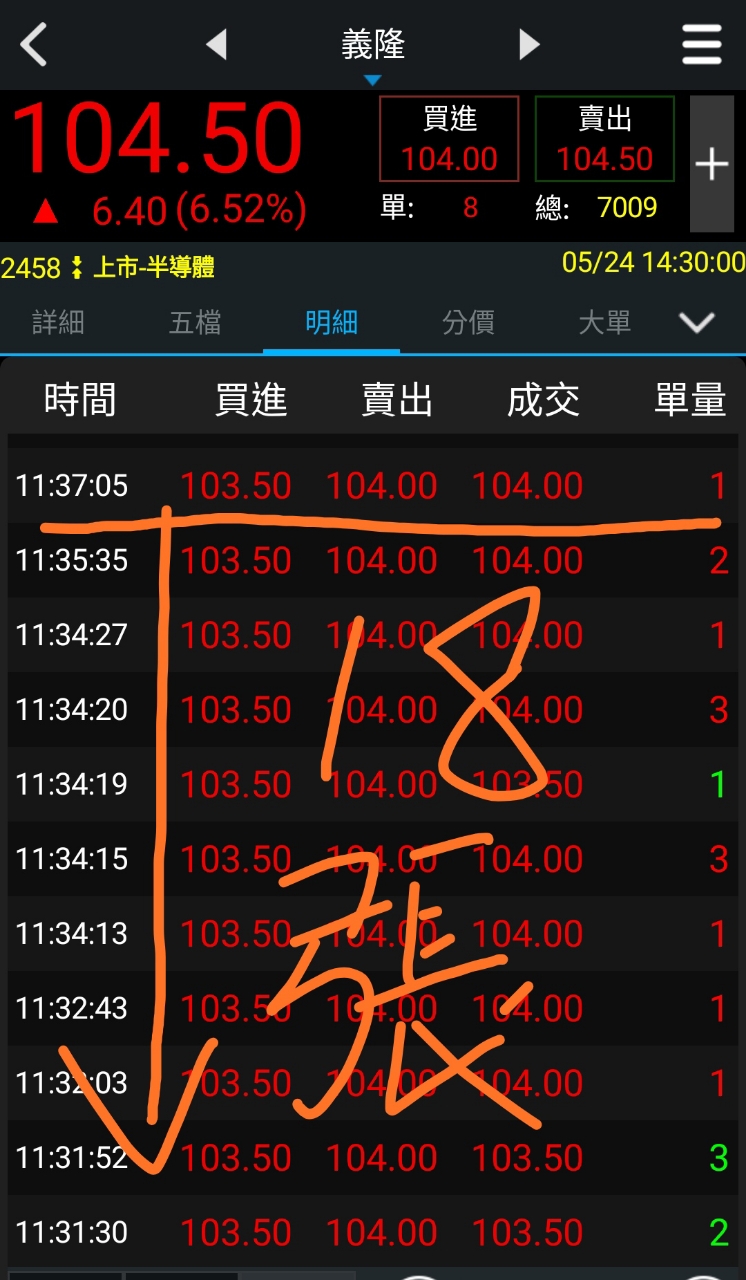Tap the 買進 104.00 buy box

[449, 139]
